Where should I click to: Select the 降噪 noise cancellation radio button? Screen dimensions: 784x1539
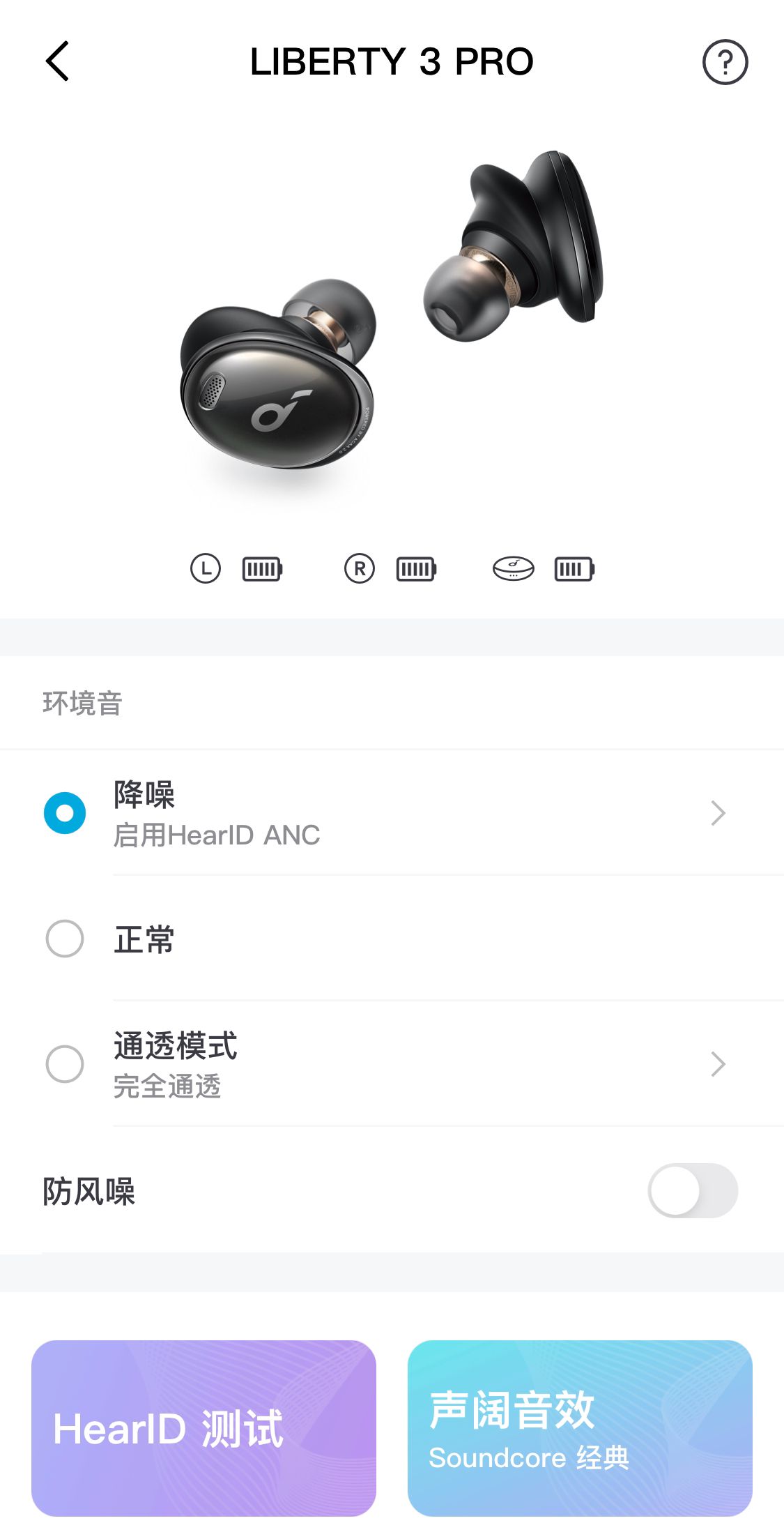click(66, 811)
